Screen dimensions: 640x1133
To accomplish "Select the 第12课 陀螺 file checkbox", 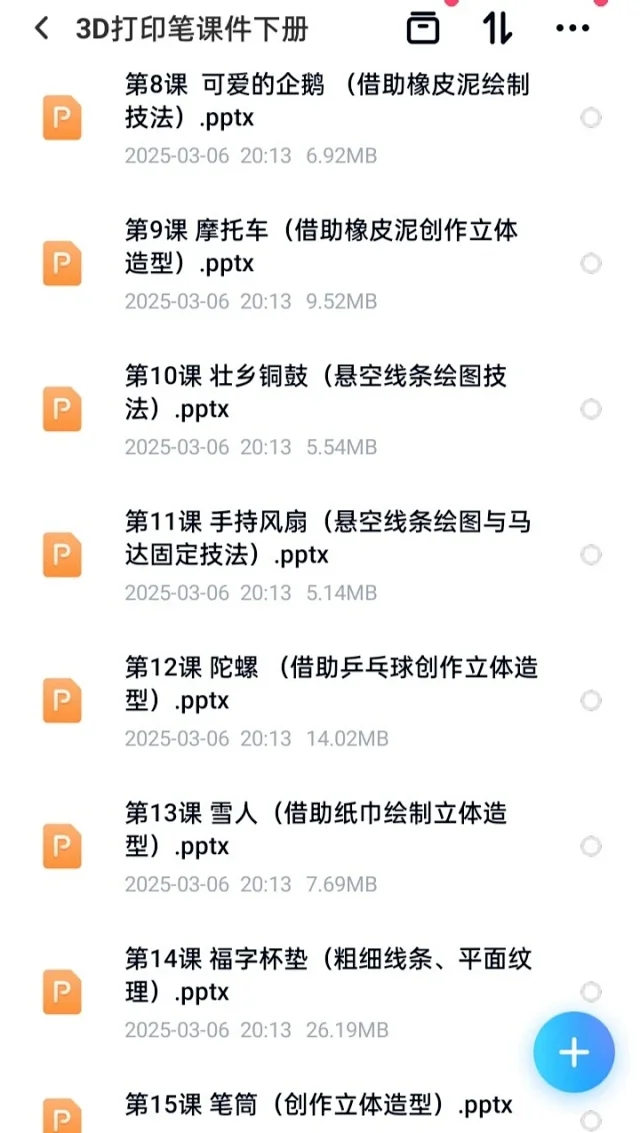I will pyautogui.click(x=591, y=700).
